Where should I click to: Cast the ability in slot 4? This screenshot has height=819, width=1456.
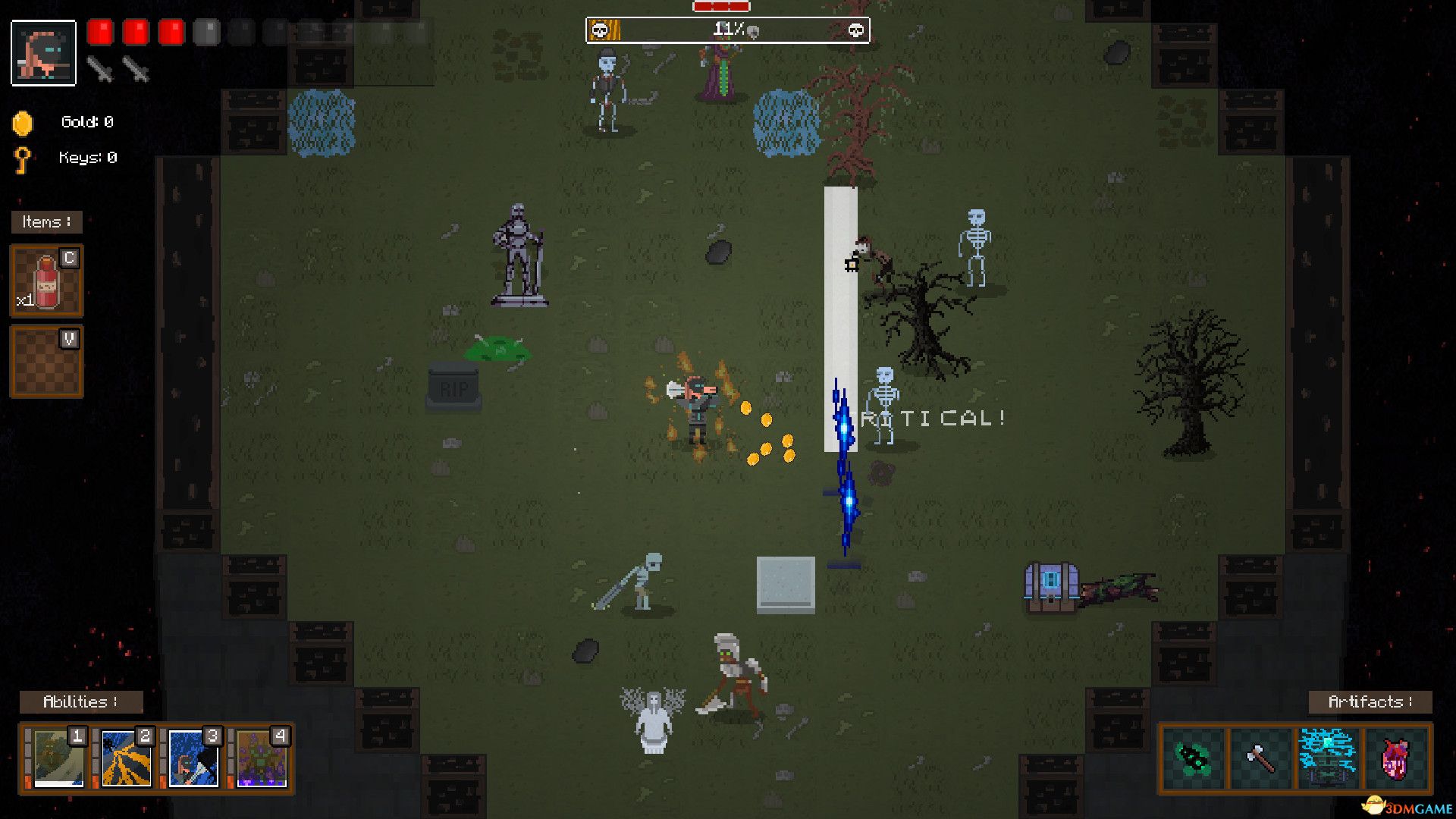(261, 758)
